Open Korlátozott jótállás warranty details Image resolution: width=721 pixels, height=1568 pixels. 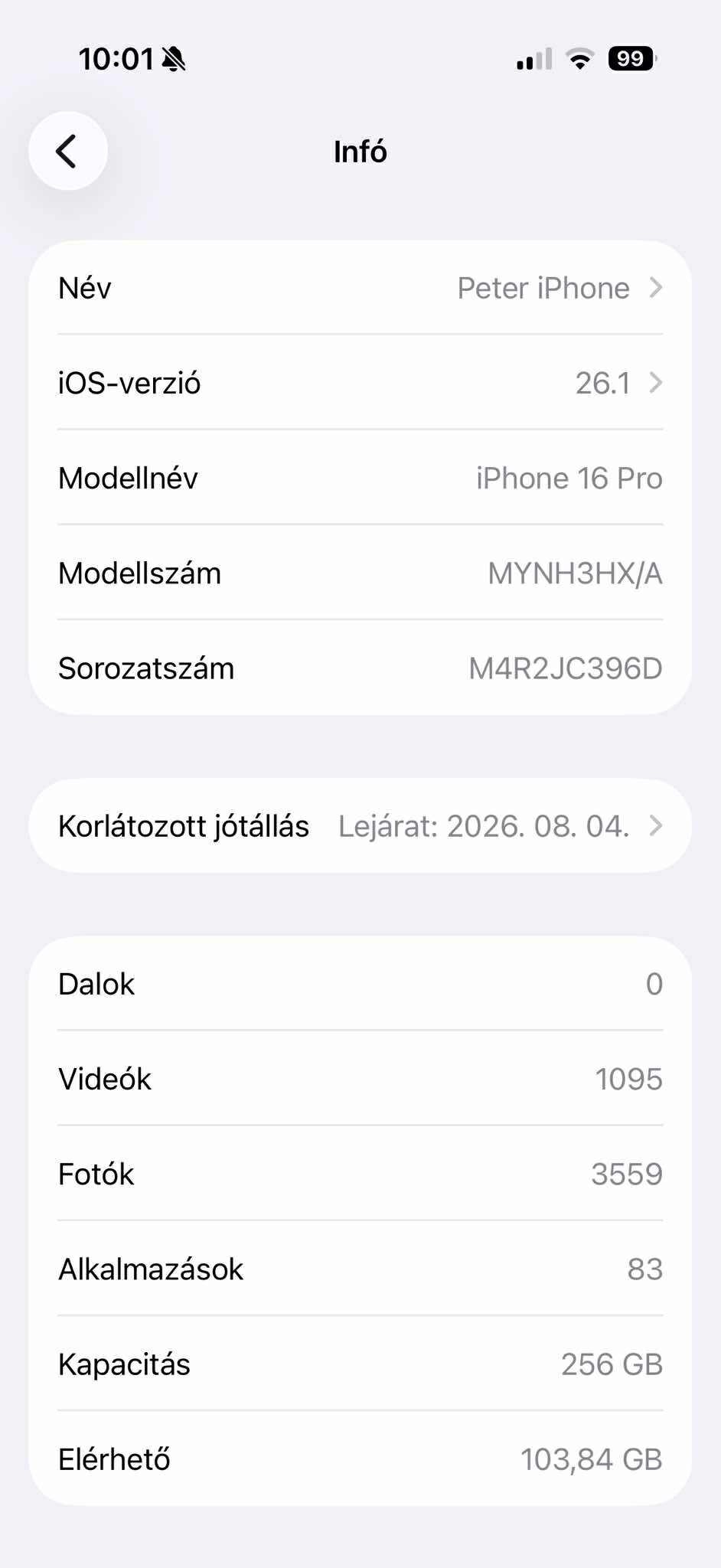(360, 826)
